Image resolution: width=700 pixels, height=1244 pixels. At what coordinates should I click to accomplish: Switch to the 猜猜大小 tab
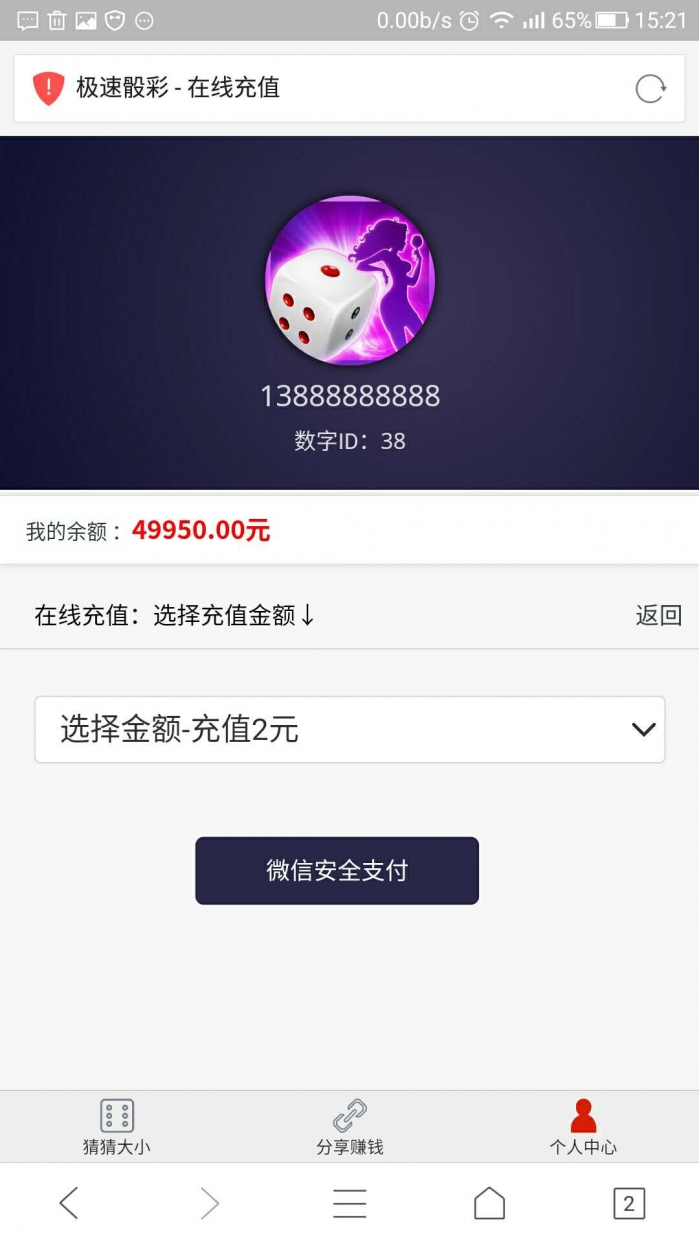(117, 1127)
